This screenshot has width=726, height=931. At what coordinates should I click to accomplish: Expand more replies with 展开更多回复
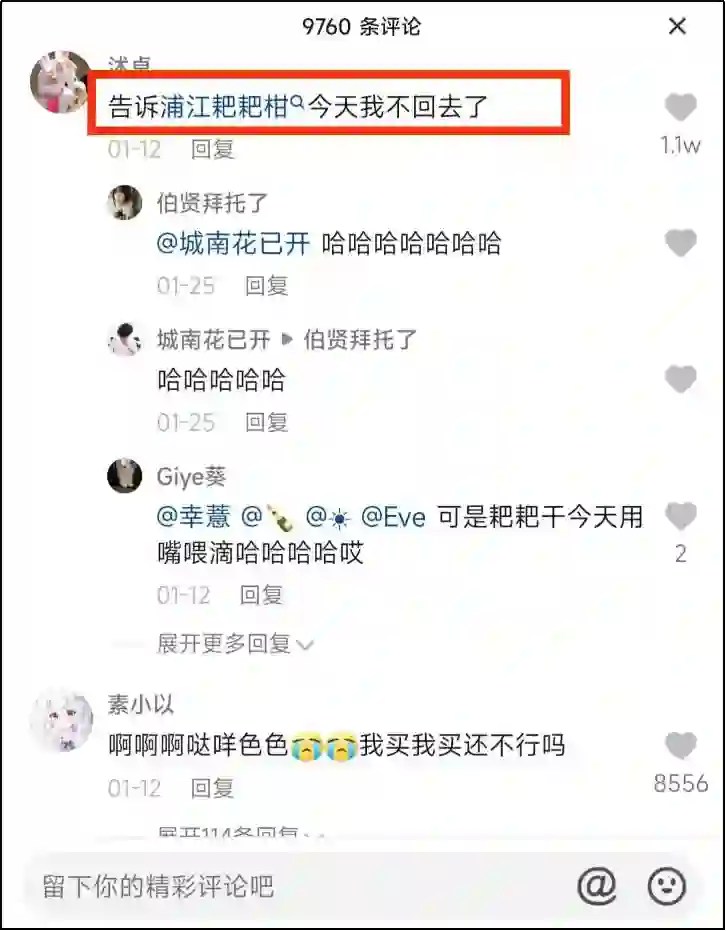[x=234, y=644]
